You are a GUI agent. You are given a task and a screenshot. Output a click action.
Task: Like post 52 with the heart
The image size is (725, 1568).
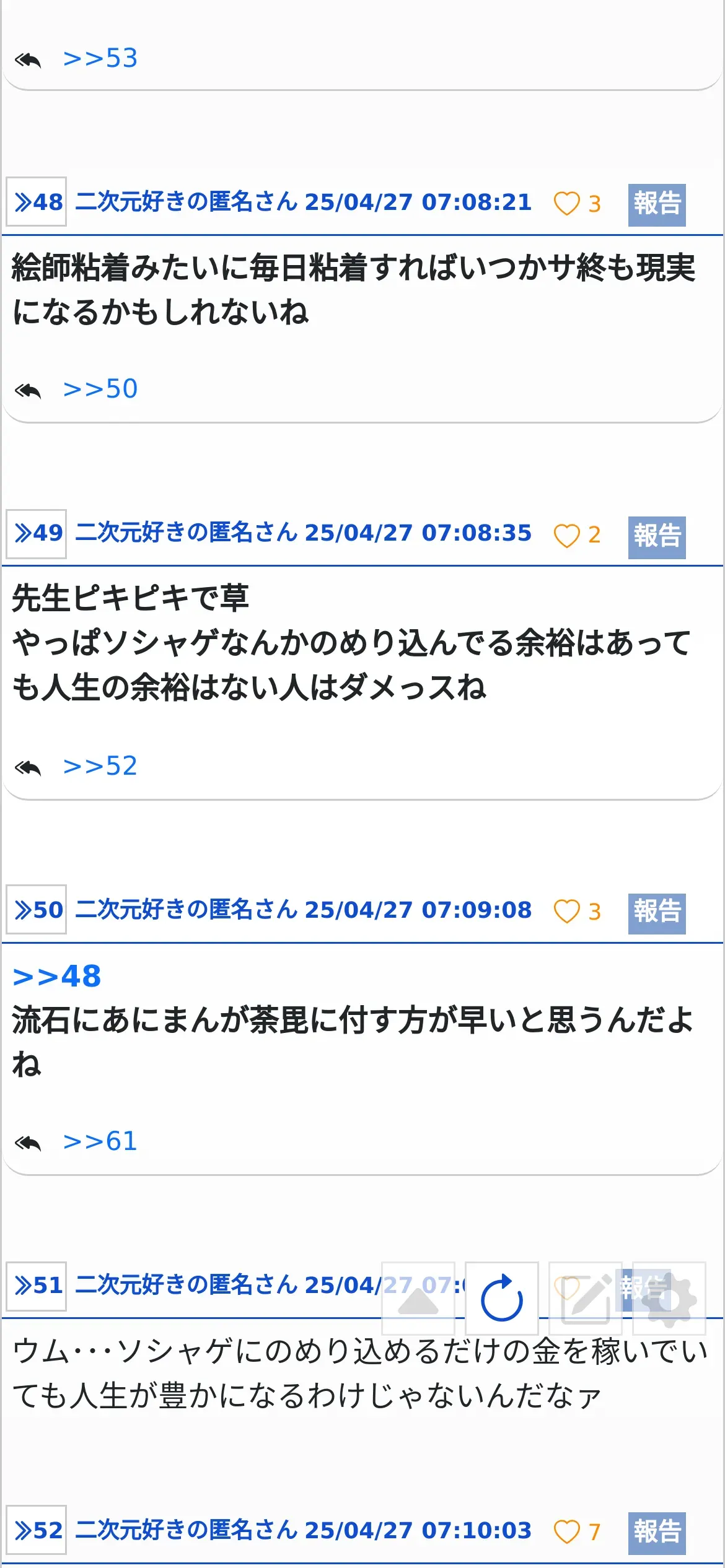click(566, 1532)
